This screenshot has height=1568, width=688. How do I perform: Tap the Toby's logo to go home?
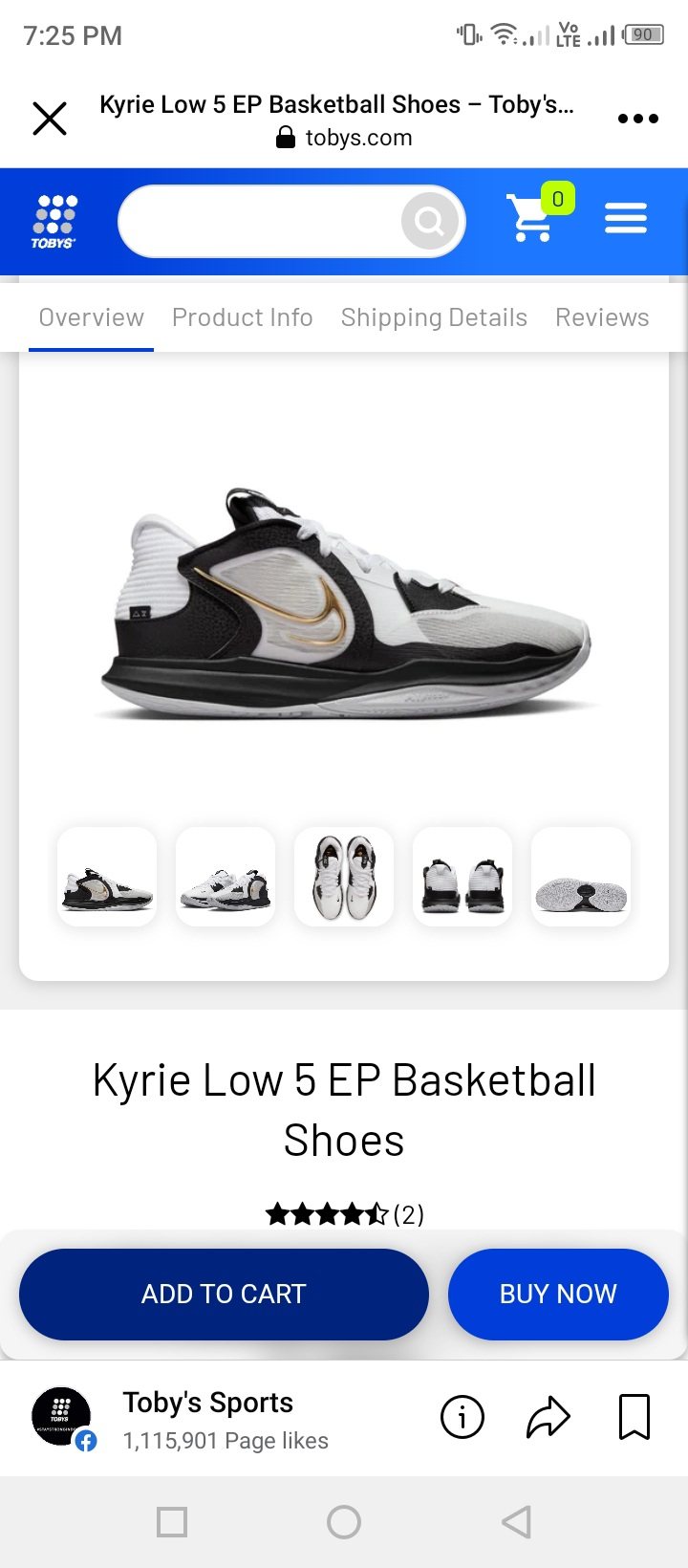[54, 222]
